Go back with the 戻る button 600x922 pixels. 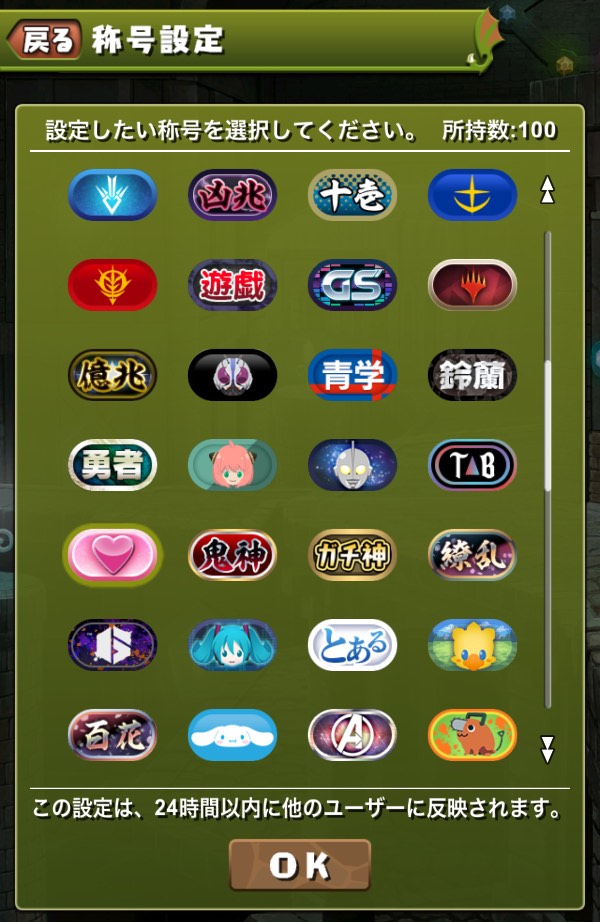click(x=45, y=40)
